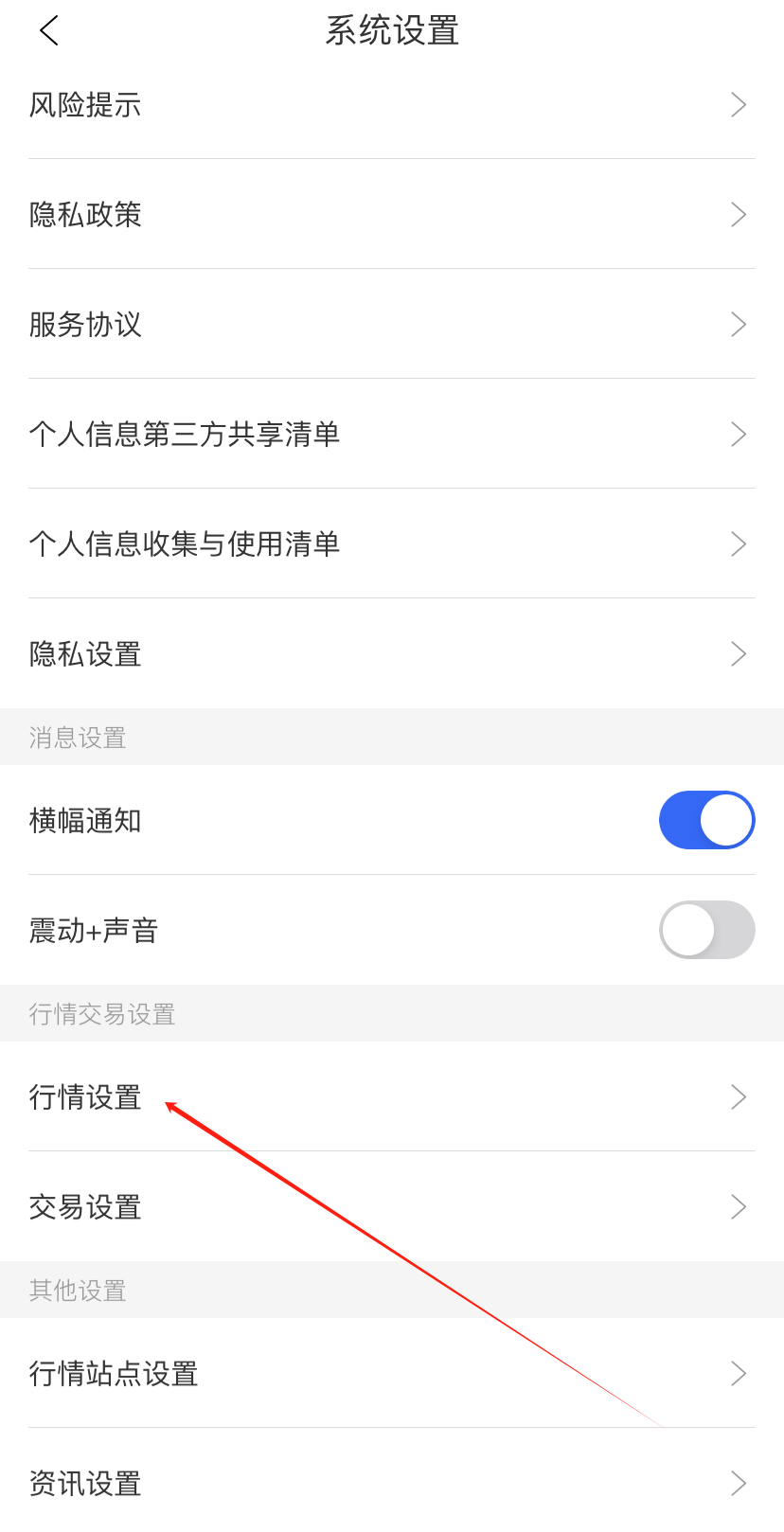Open 隐私设置

coord(391,654)
